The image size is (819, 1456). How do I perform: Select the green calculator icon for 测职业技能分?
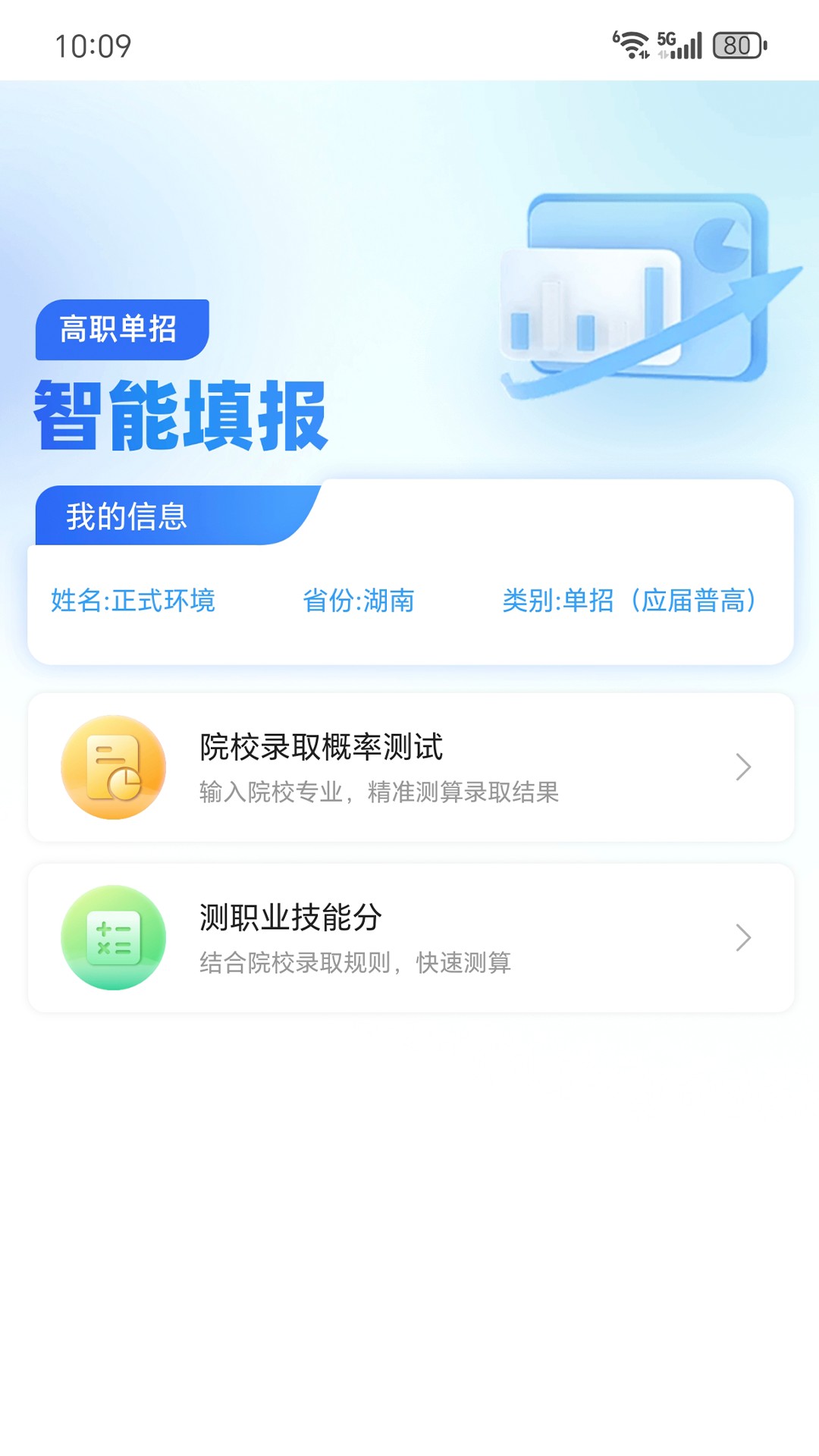click(x=112, y=938)
